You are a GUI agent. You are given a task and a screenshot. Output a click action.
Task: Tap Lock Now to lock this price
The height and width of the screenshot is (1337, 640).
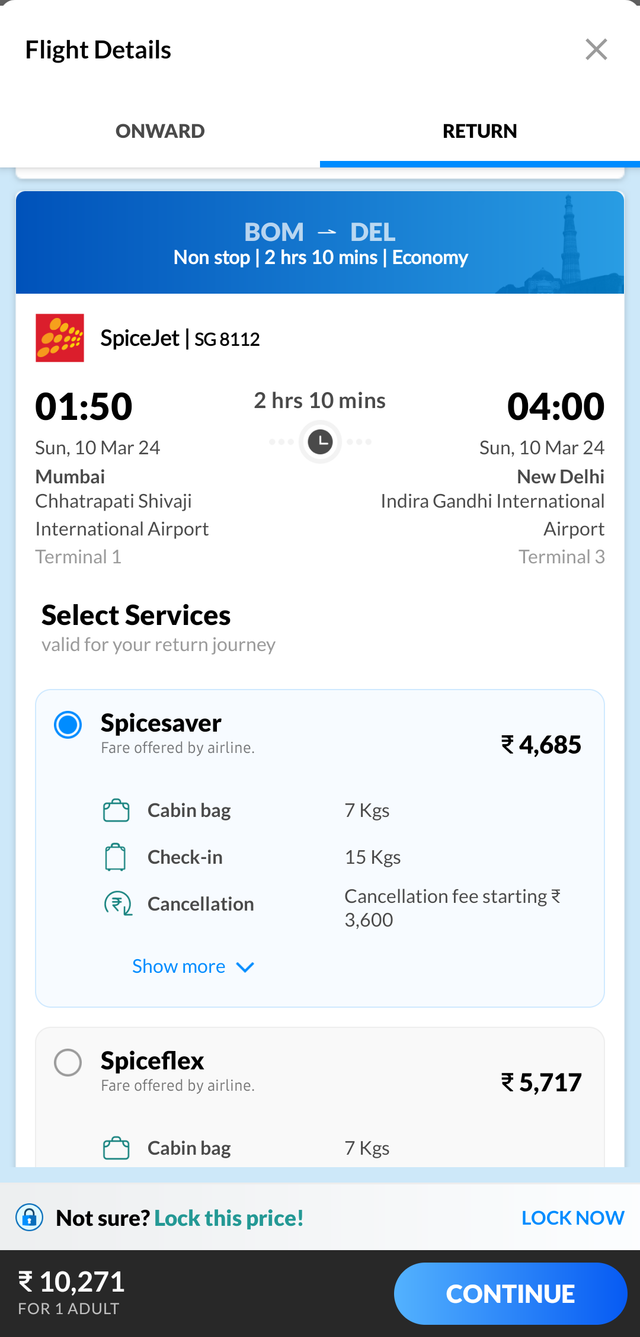pos(572,1217)
